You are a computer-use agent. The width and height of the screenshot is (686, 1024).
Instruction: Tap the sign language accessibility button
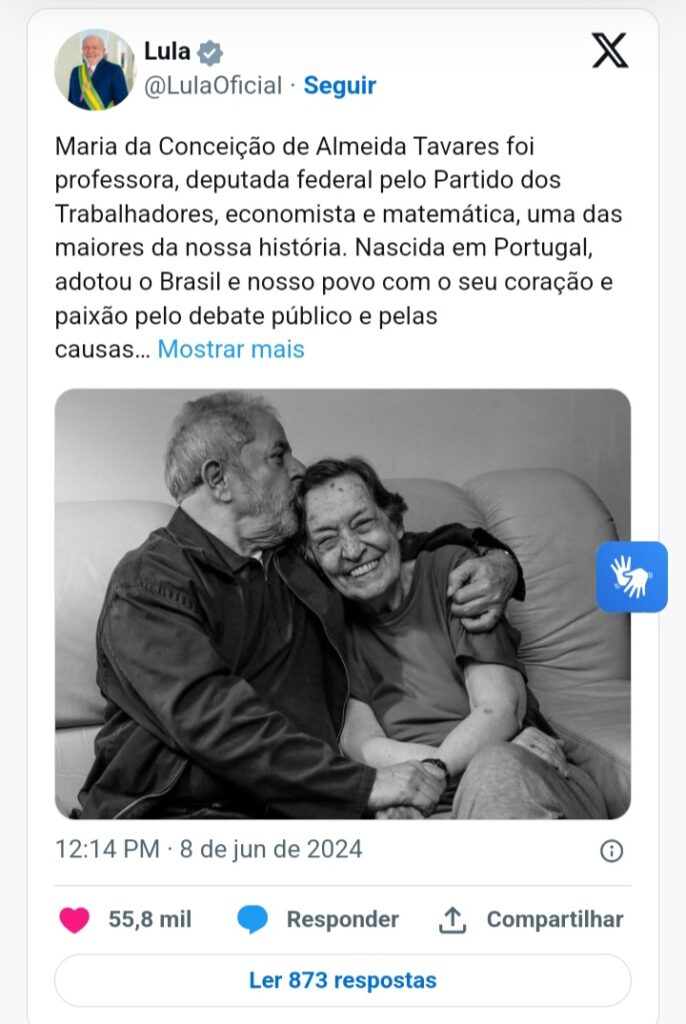click(631, 577)
